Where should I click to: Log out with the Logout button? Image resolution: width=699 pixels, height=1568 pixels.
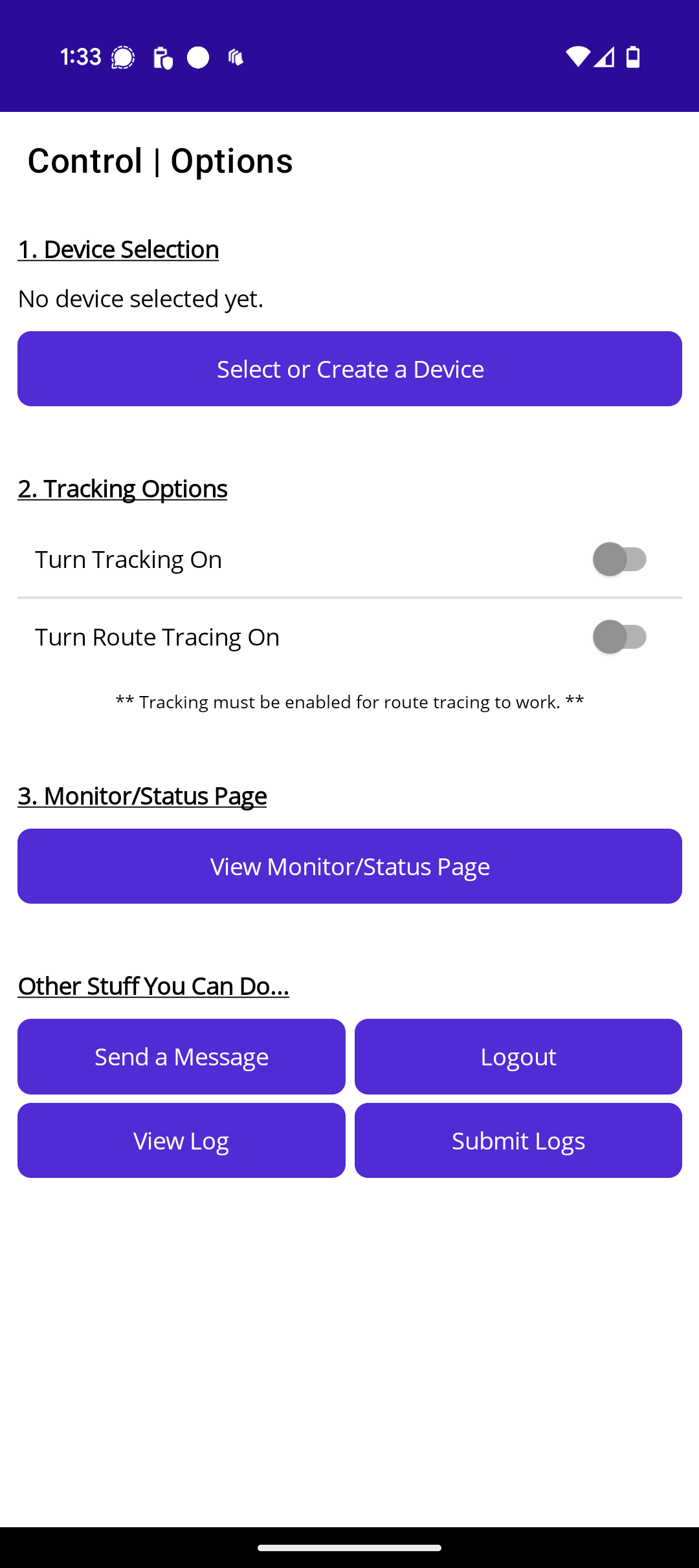[x=518, y=1056]
